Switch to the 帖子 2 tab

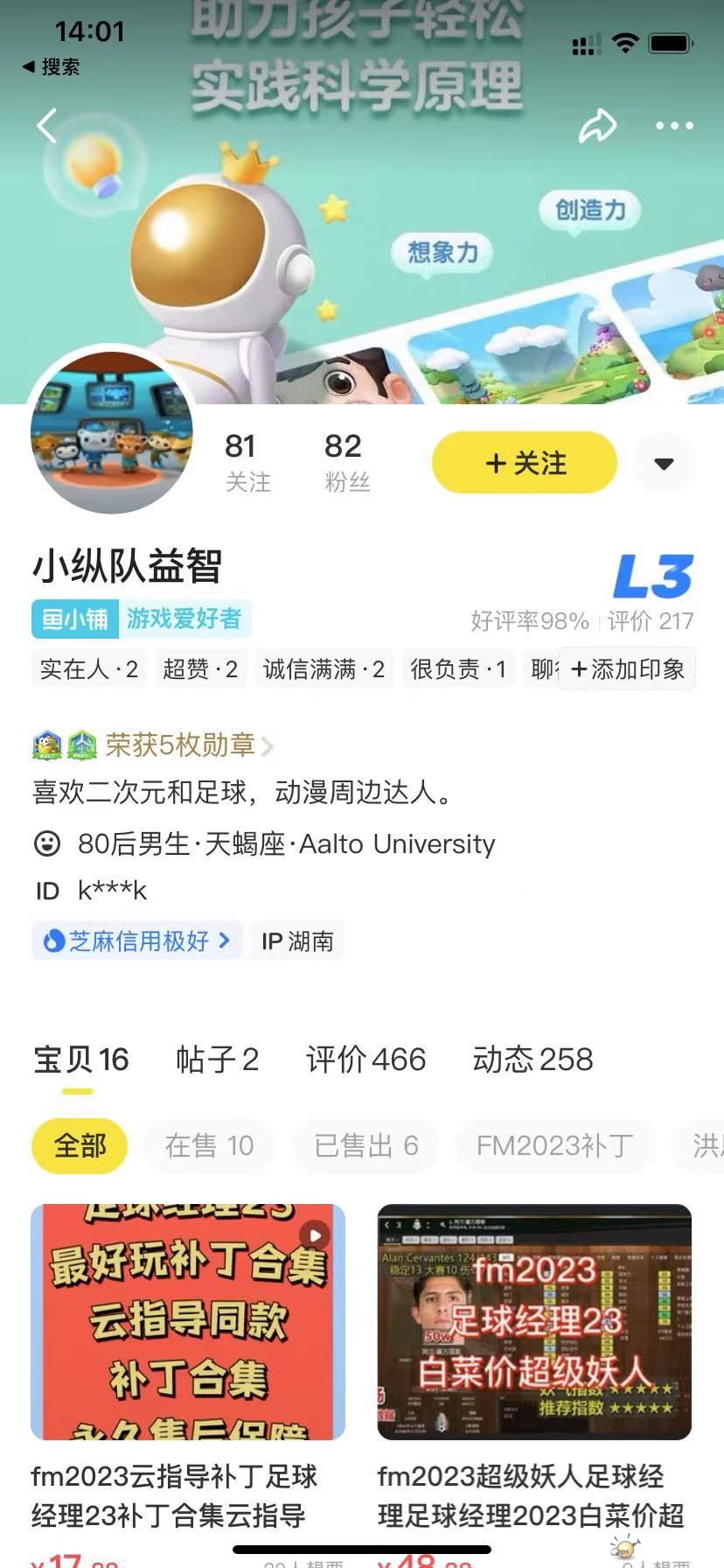click(217, 1060)
